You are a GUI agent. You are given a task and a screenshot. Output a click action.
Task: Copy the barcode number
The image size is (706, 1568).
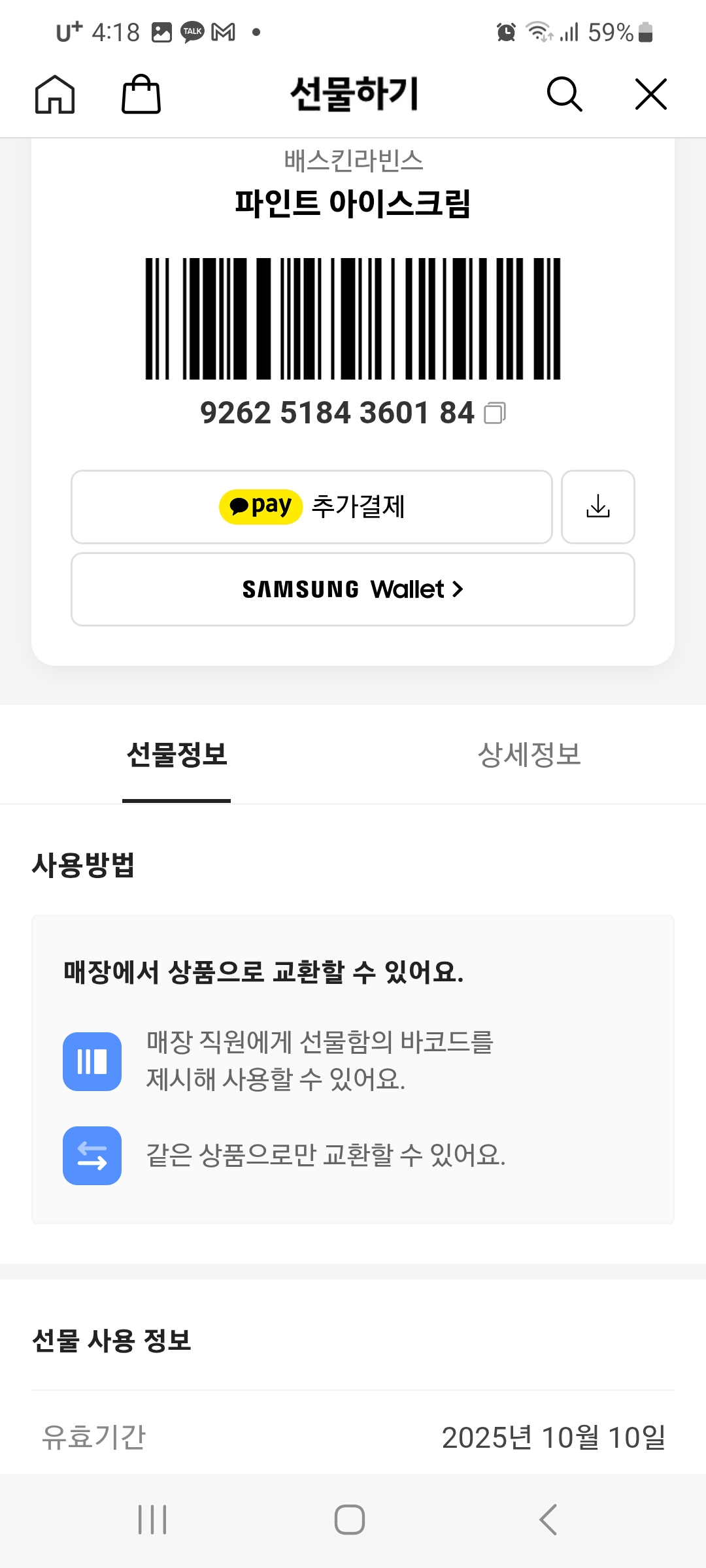495,413
